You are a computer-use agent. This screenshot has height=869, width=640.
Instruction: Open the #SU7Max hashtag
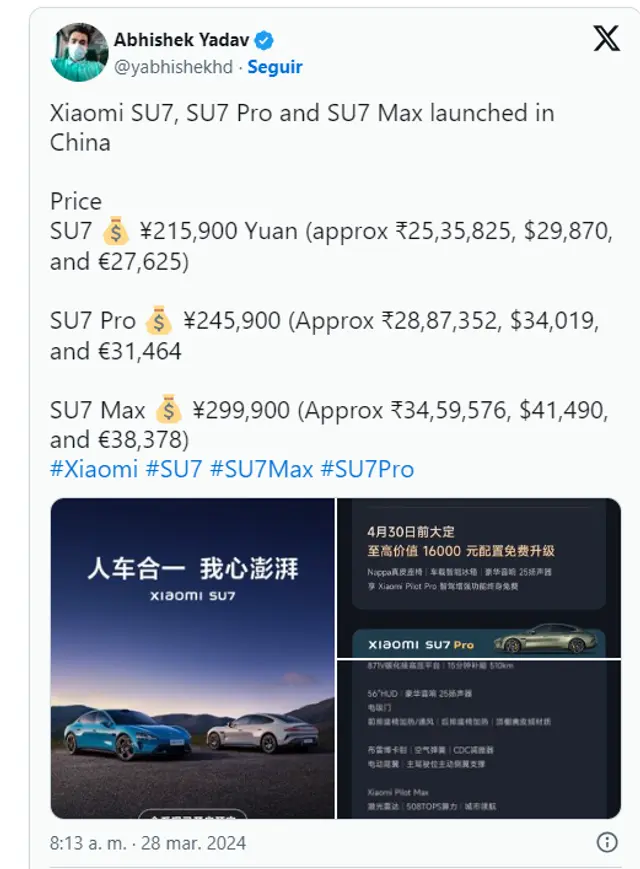coord(261,469)
